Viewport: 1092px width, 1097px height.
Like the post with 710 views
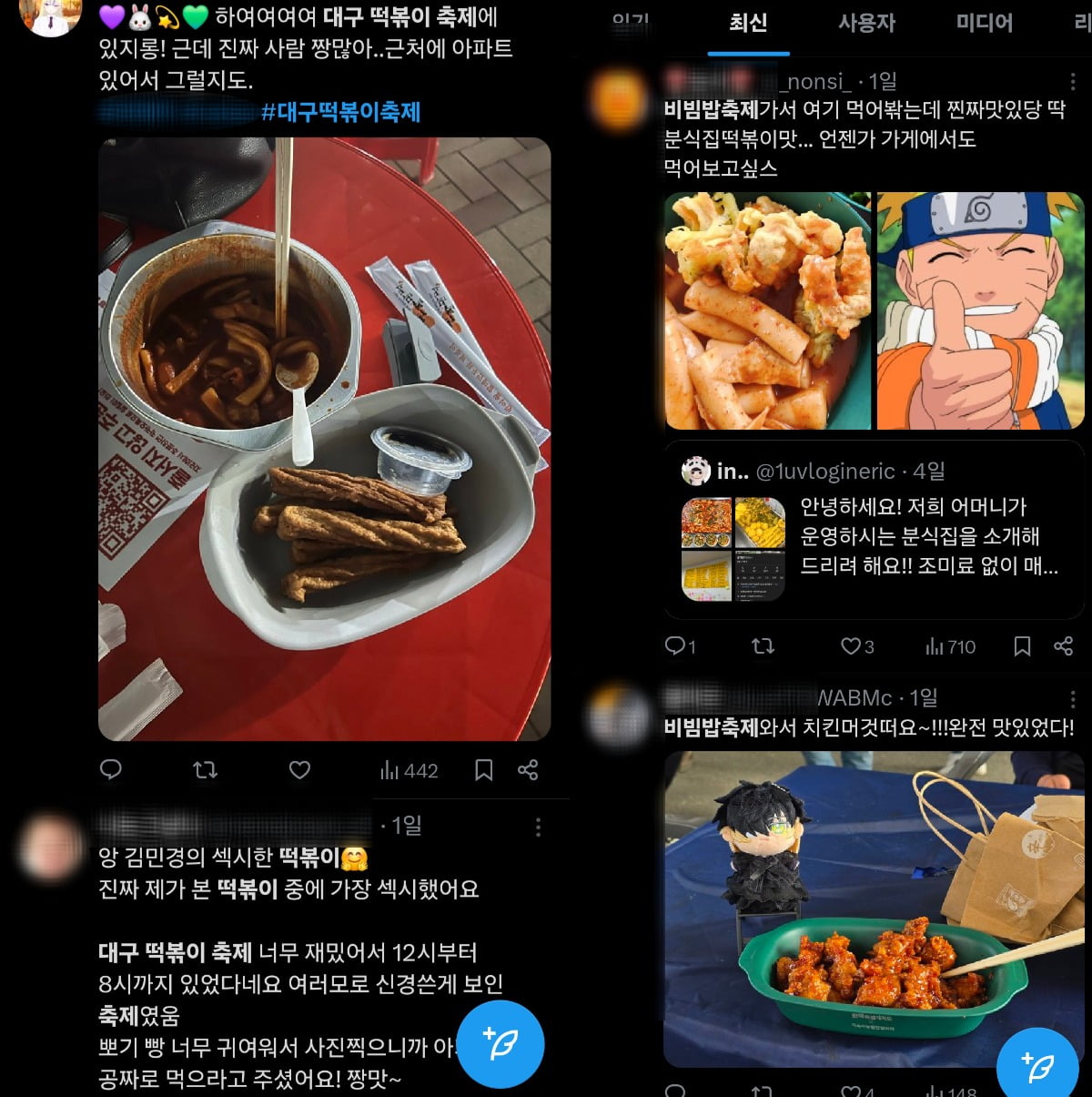pyautogui.click(x=851, y=646)
